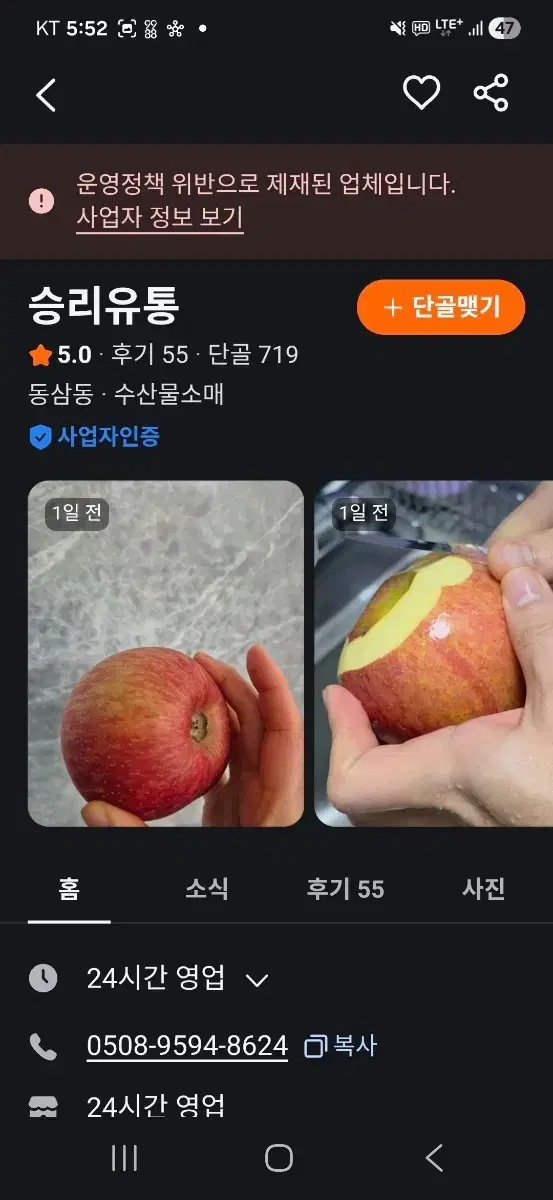Copy the phone number with 복사

click(341, 1046)
